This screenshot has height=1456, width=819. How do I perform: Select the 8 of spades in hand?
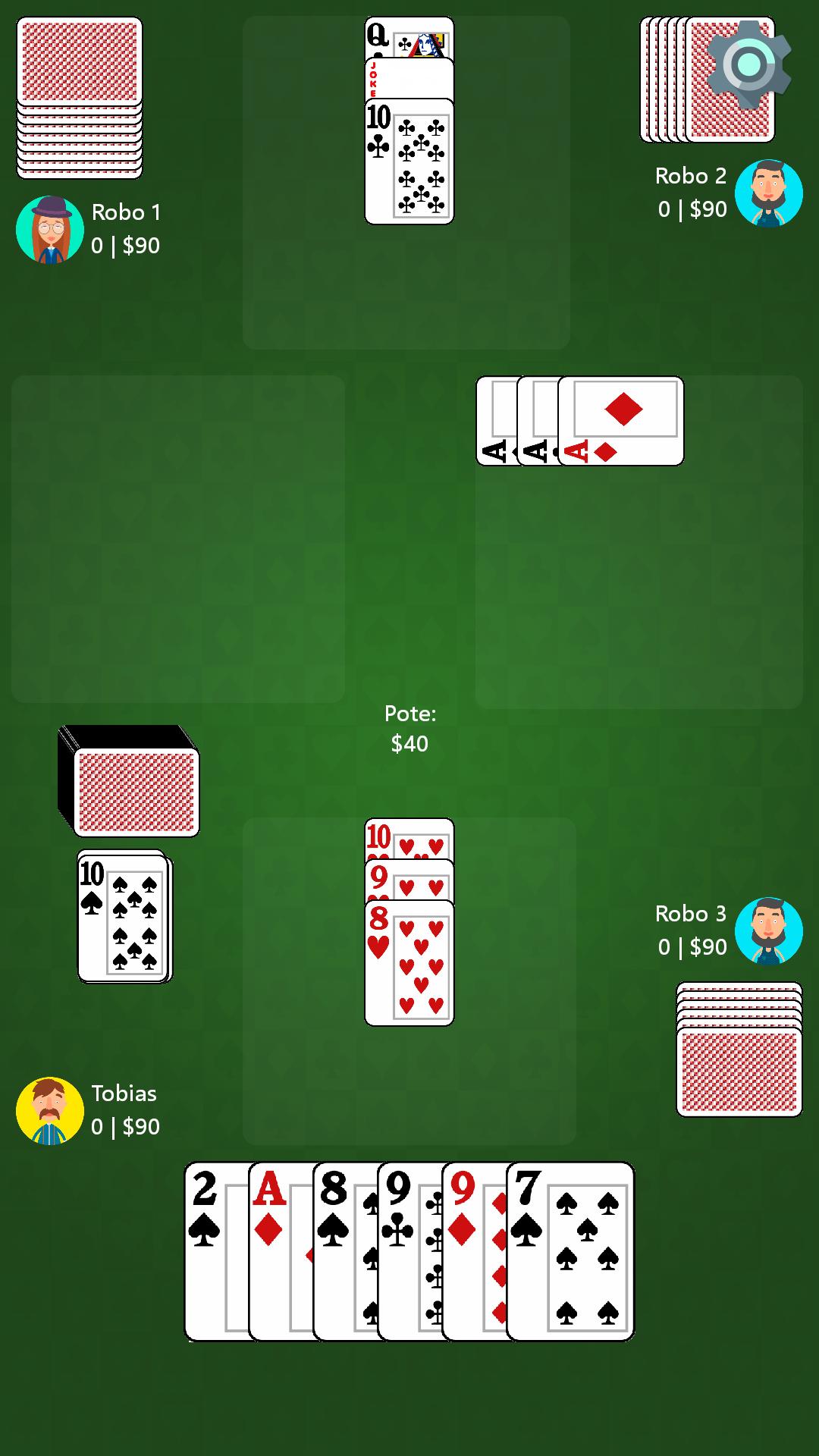[x=346, y=1251]
